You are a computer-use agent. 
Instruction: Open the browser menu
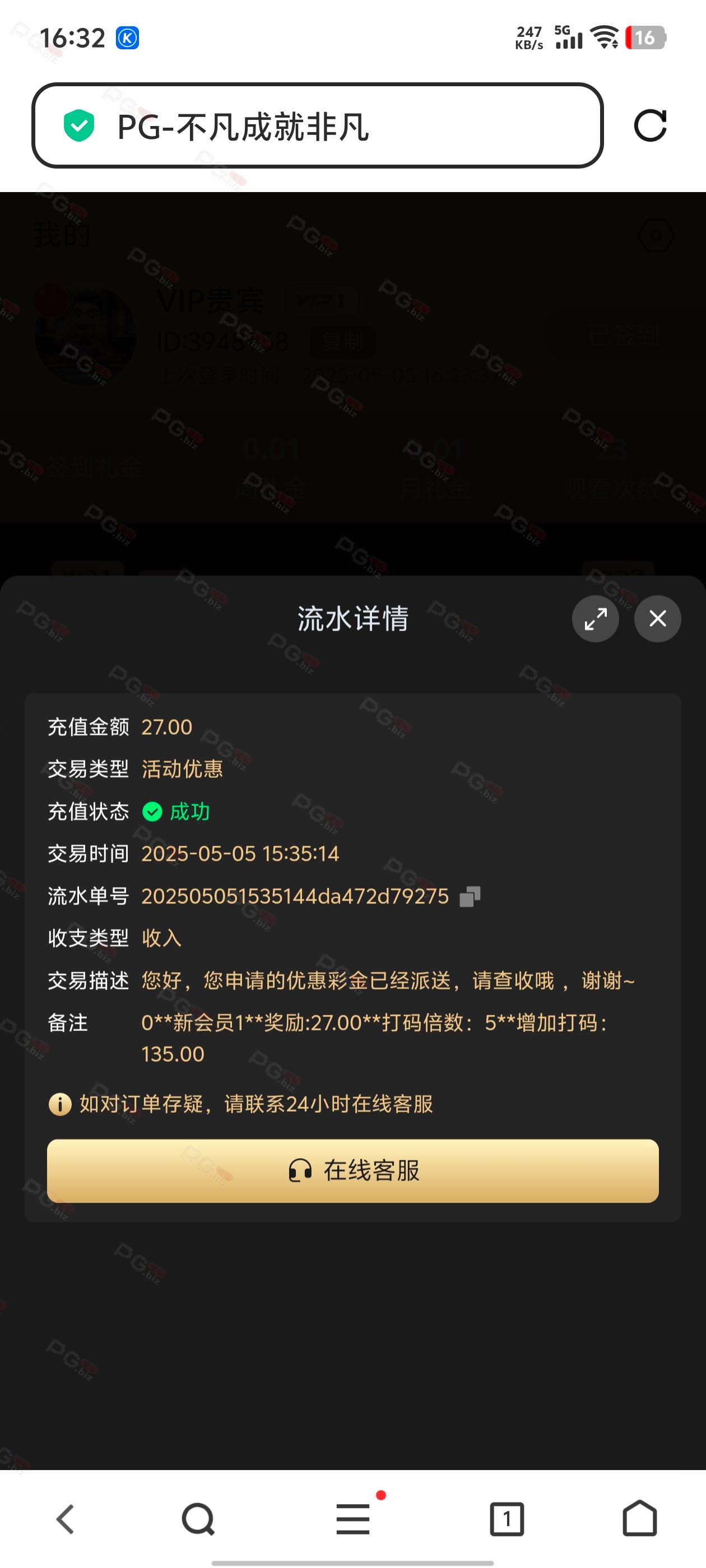click(354, 1519)
